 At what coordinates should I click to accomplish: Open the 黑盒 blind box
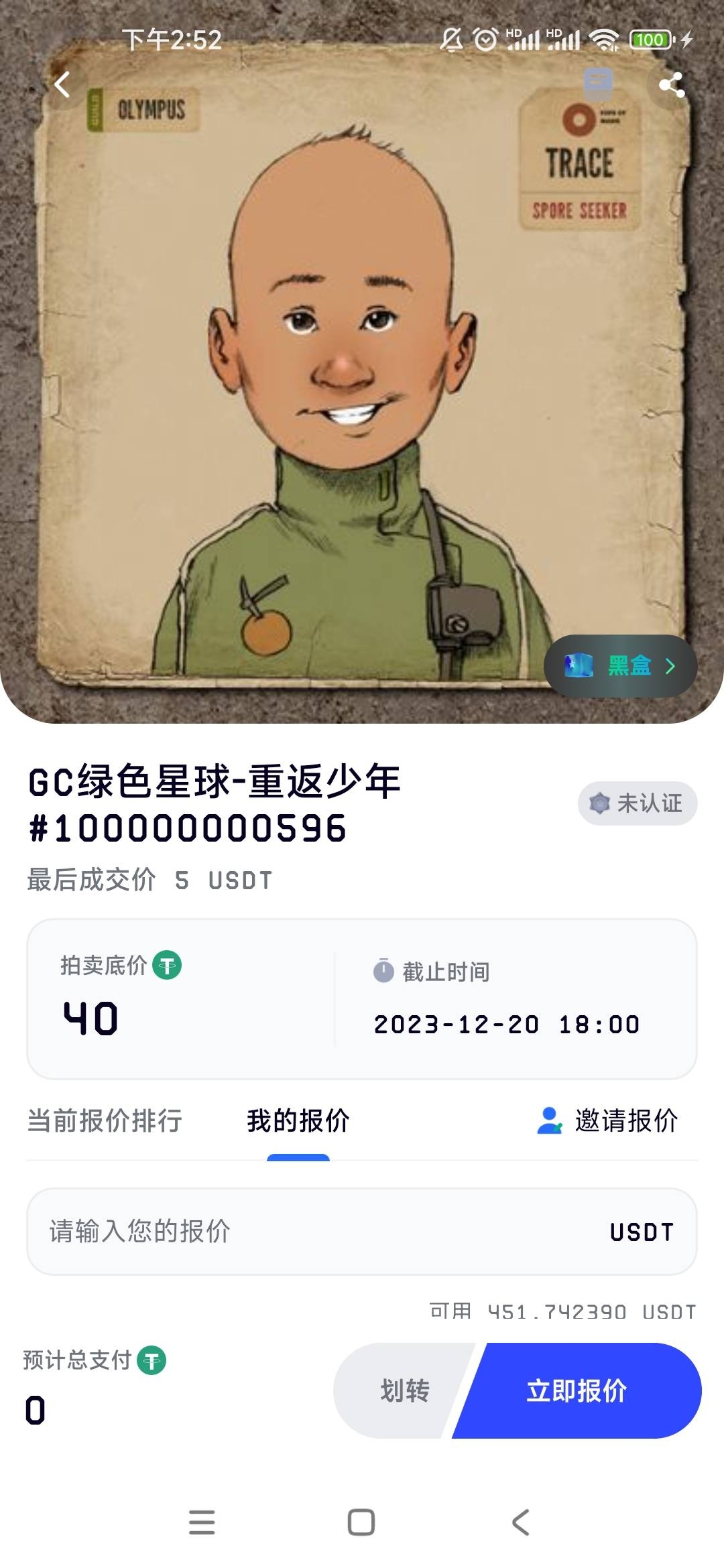click(620, 665)
